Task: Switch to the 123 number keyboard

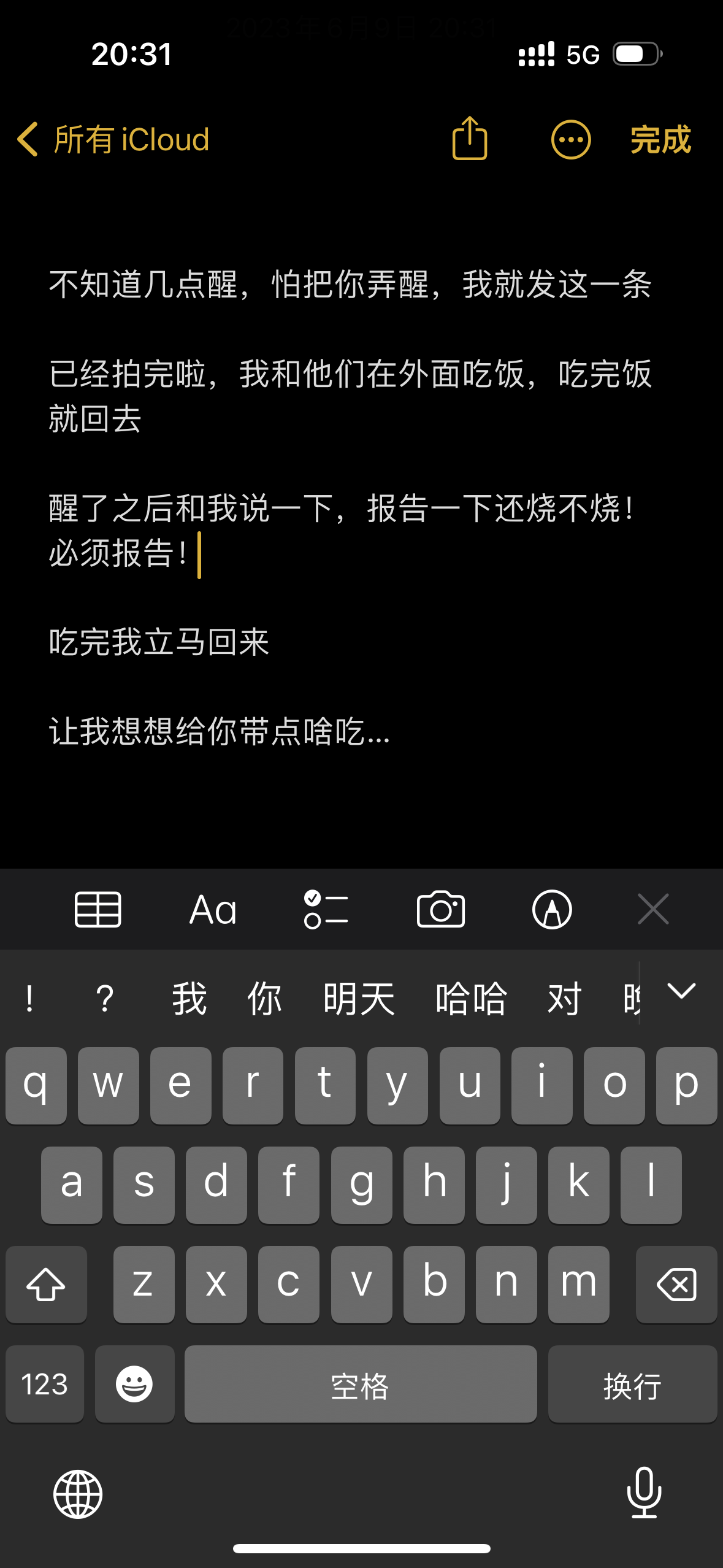Action: pos(45,1384)
